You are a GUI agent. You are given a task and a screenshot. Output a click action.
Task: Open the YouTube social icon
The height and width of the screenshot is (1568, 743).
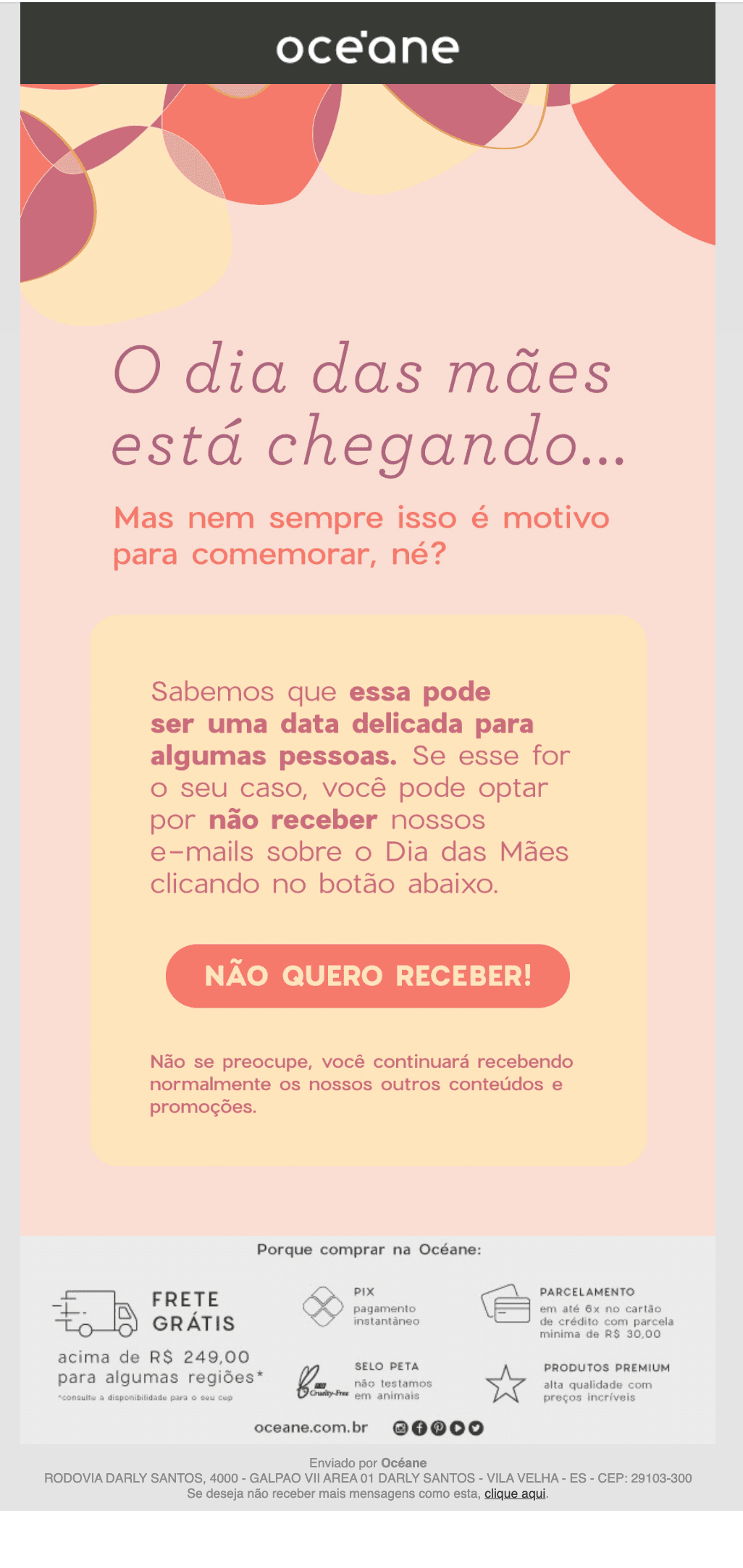tap(456, 1428)
